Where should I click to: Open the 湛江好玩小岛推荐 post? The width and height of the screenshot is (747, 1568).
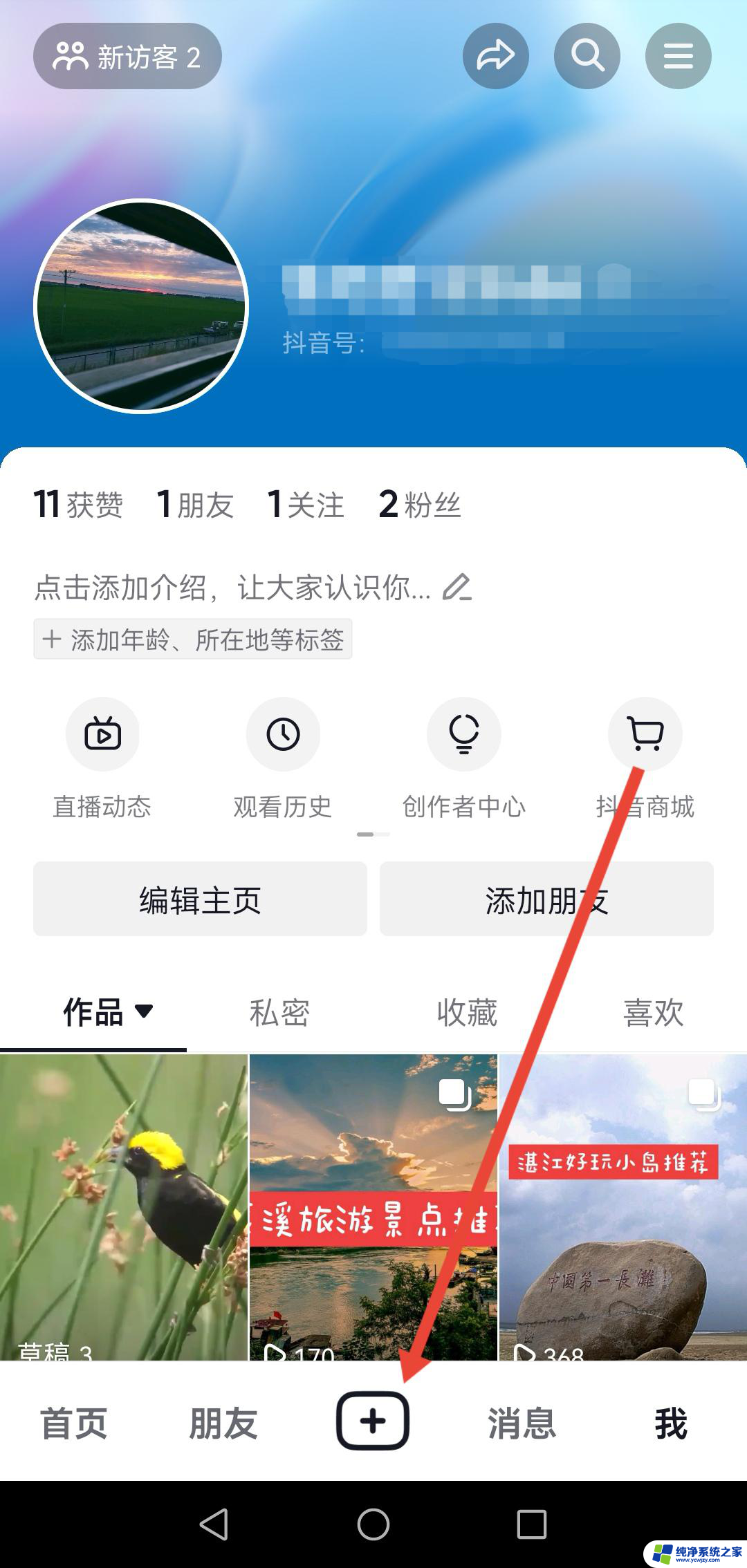(622, 1206)
